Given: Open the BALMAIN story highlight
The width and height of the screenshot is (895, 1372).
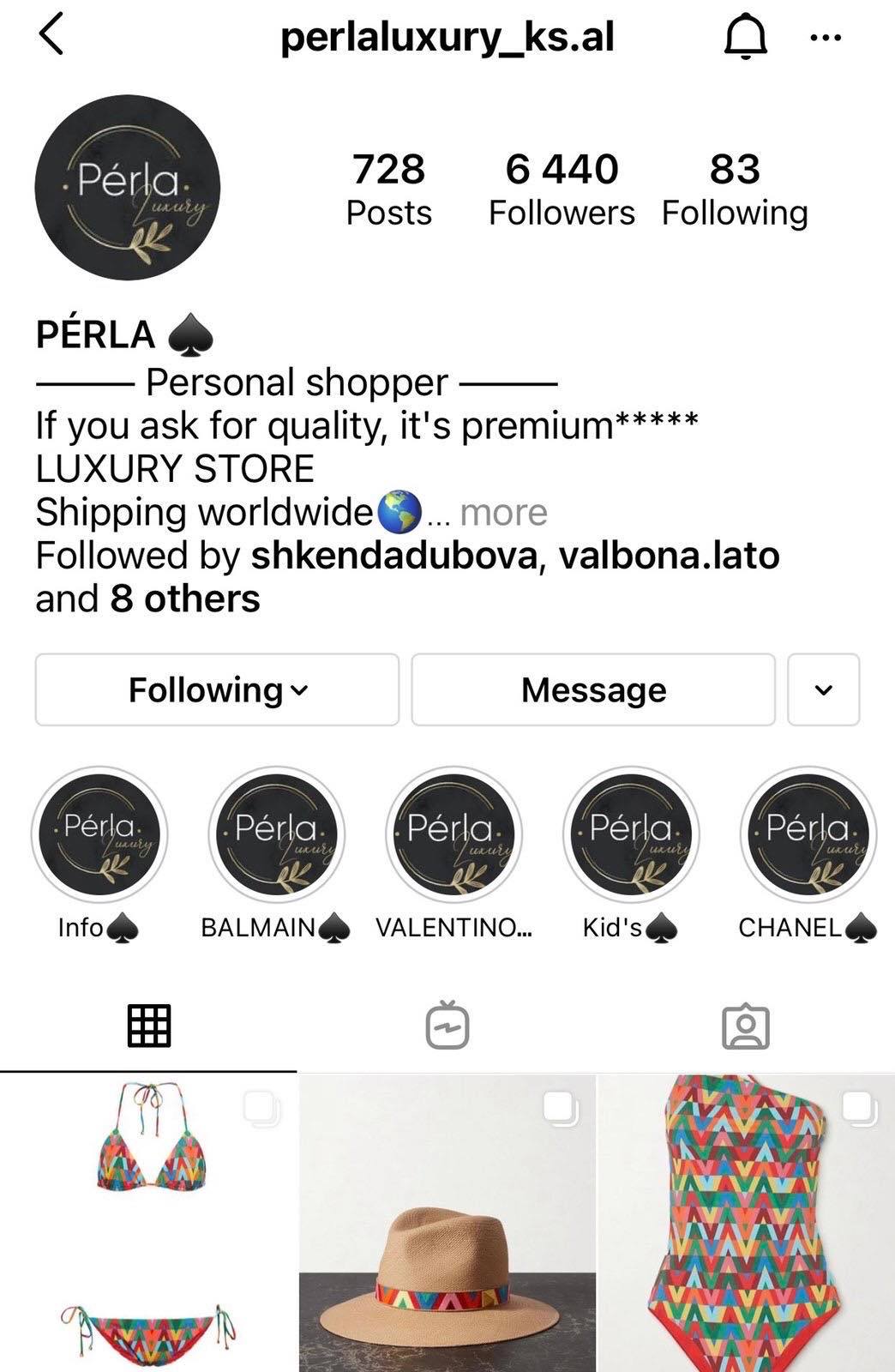Looking at the screenshot, I should pos(276,833).
